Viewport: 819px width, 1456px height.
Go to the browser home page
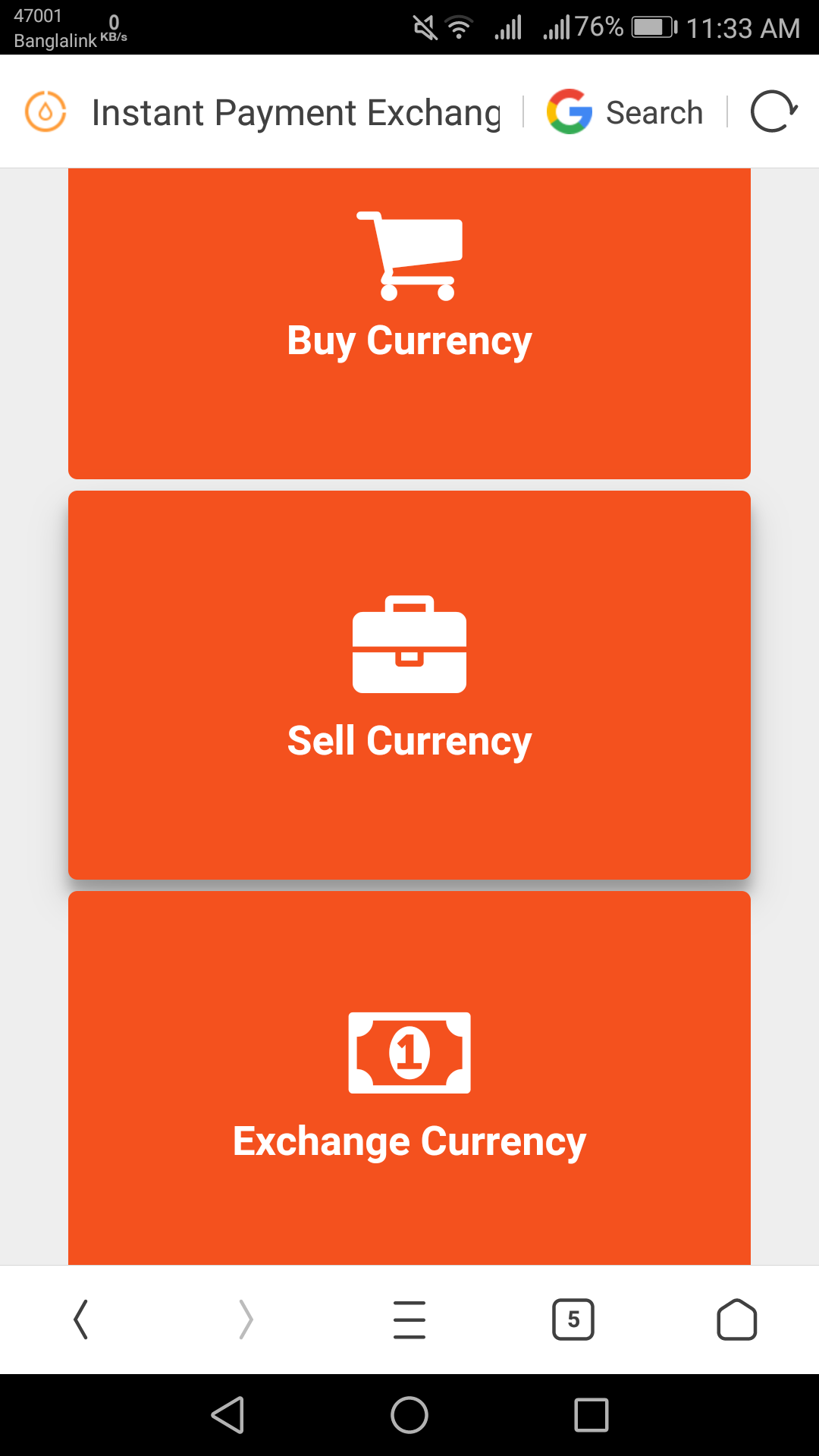tap(736, 1319)
